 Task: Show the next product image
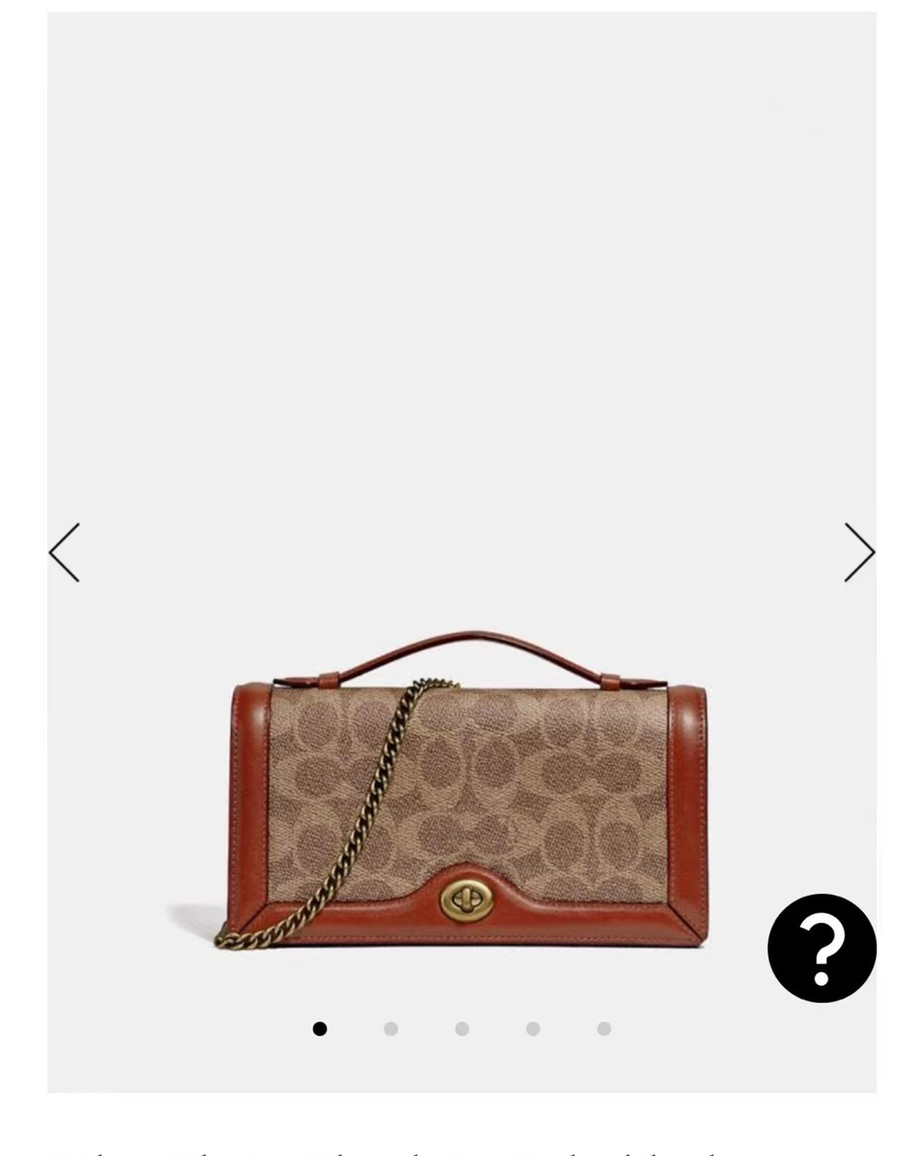[x=859, y=552]
